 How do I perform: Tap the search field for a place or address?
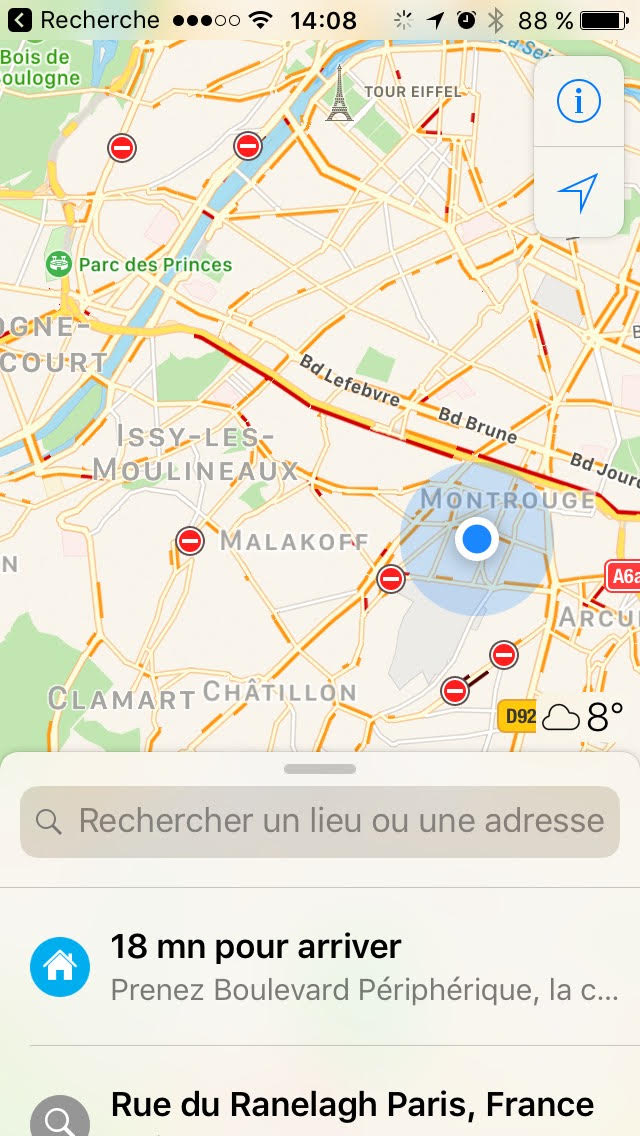(x=320, y=821)
